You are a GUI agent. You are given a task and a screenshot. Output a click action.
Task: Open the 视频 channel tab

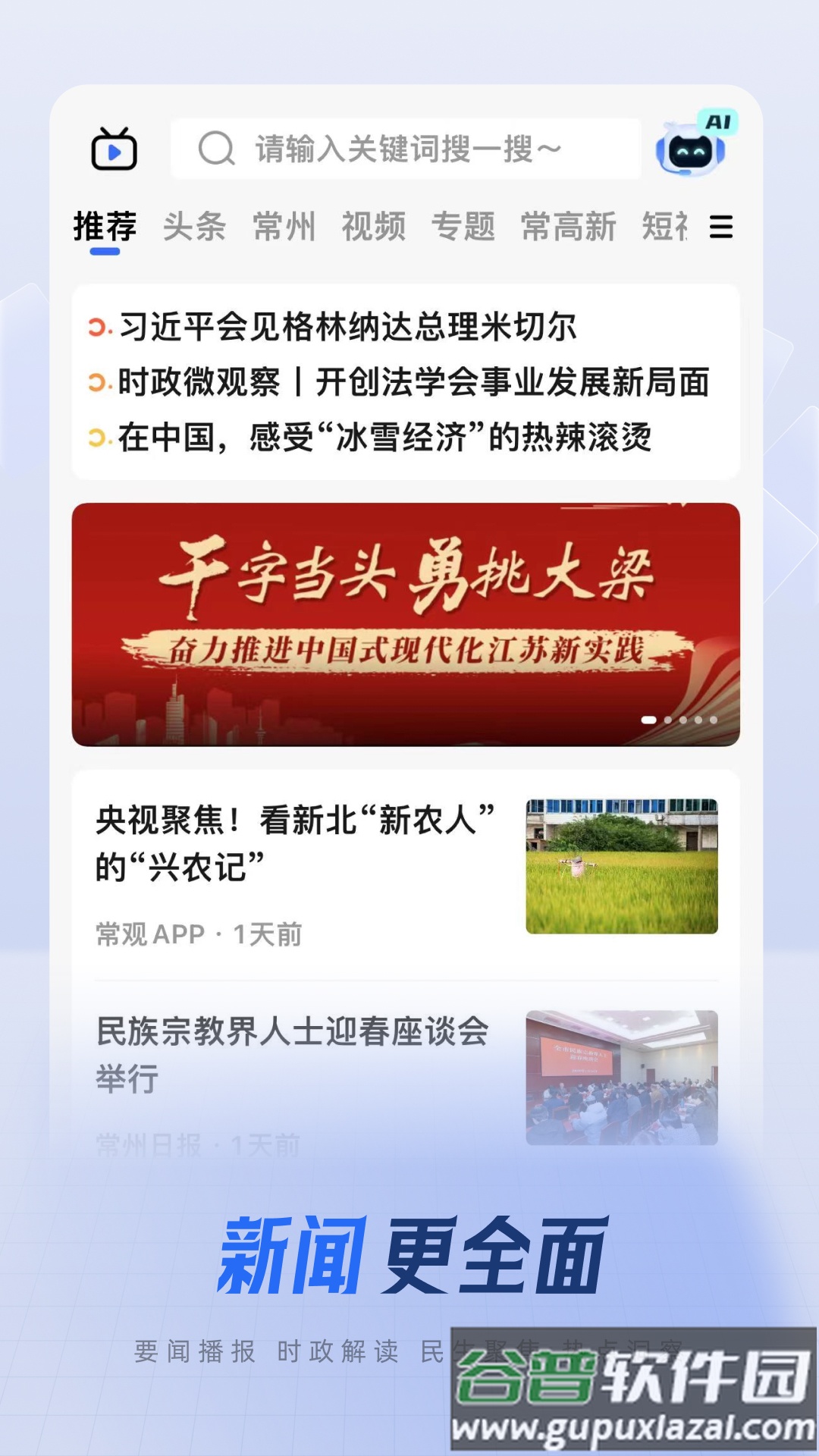coord(375,226)
